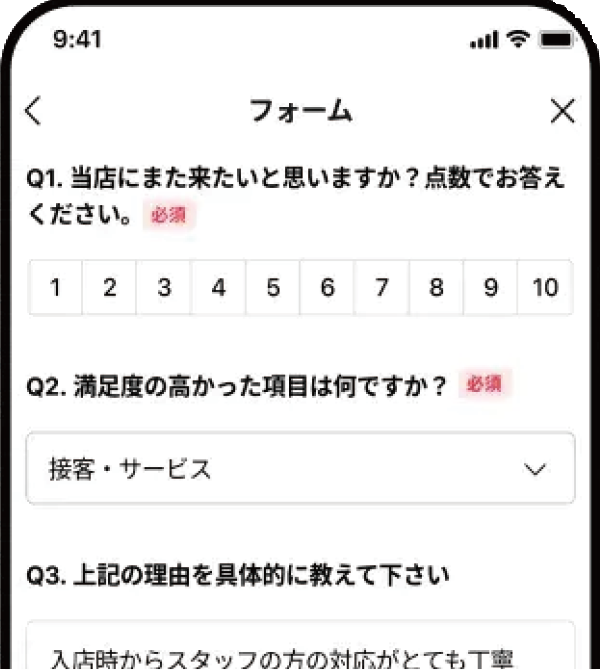
Task: Choose score 5 for Q1
Action: coord(273,288)
